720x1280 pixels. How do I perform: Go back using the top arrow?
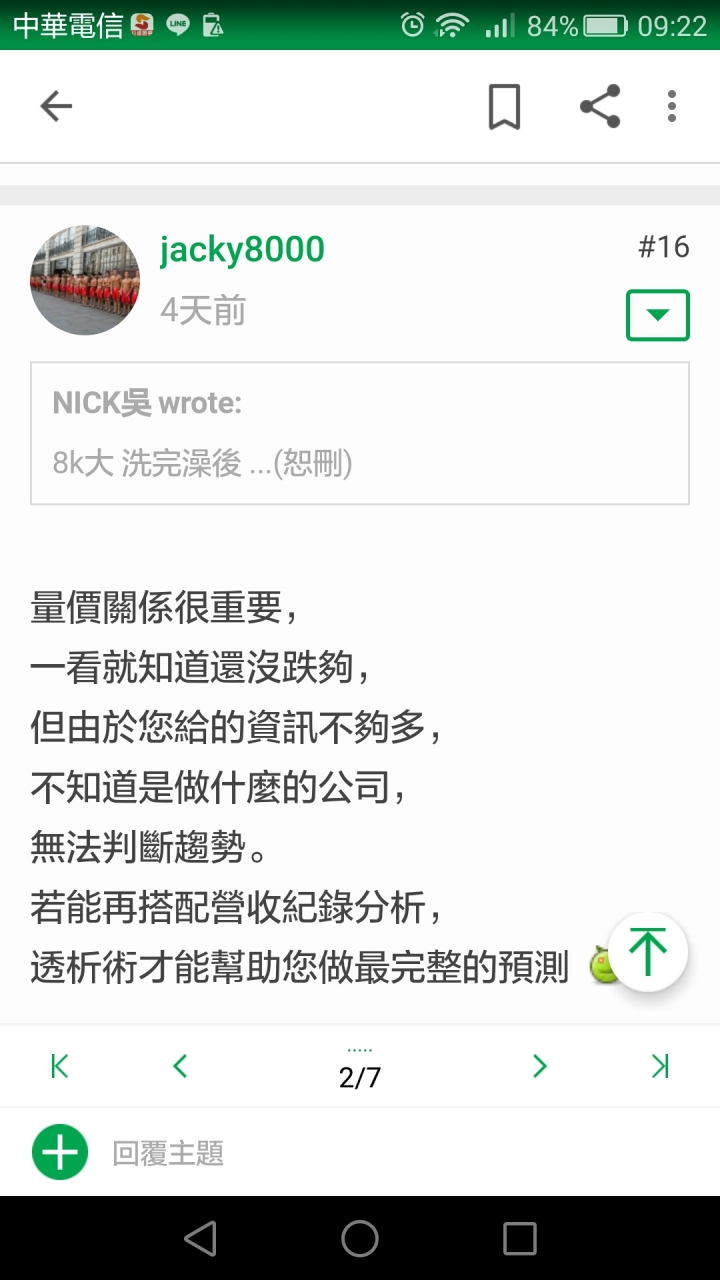click(x=56, y=106)
